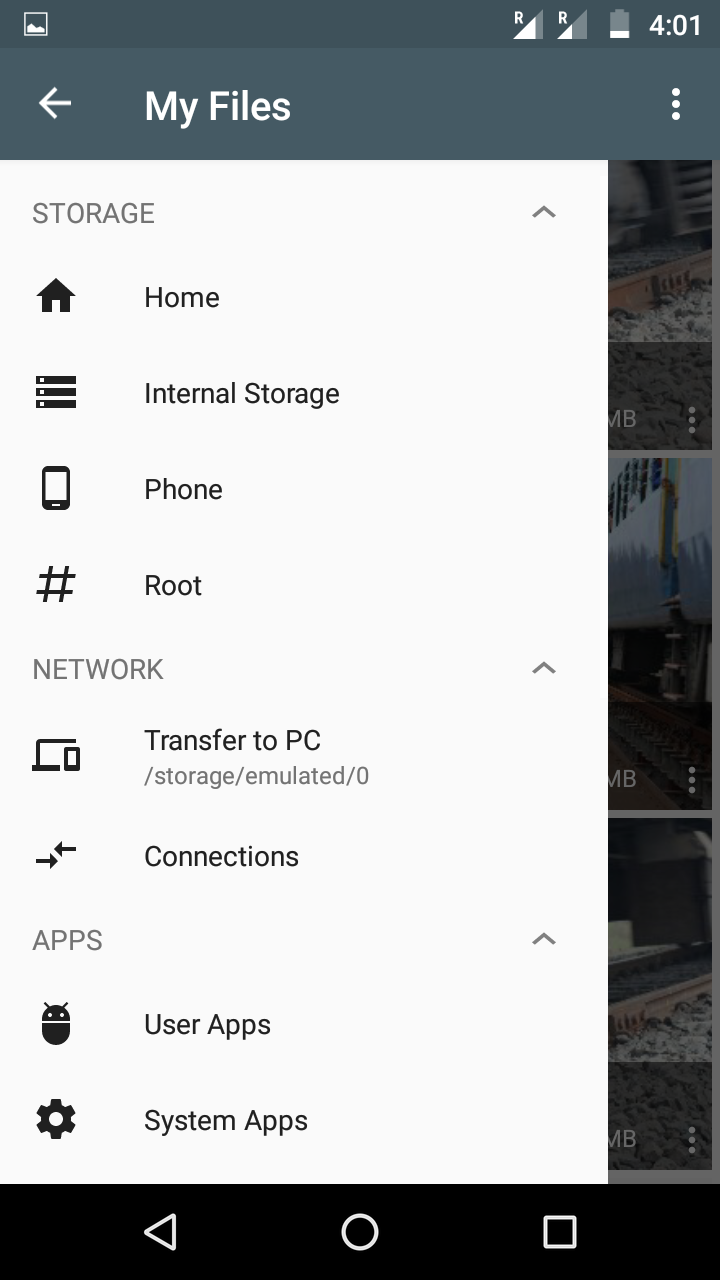Collapse the NETWORK section
Viewport: 720px width, 1280px height.
click(543, 668)
